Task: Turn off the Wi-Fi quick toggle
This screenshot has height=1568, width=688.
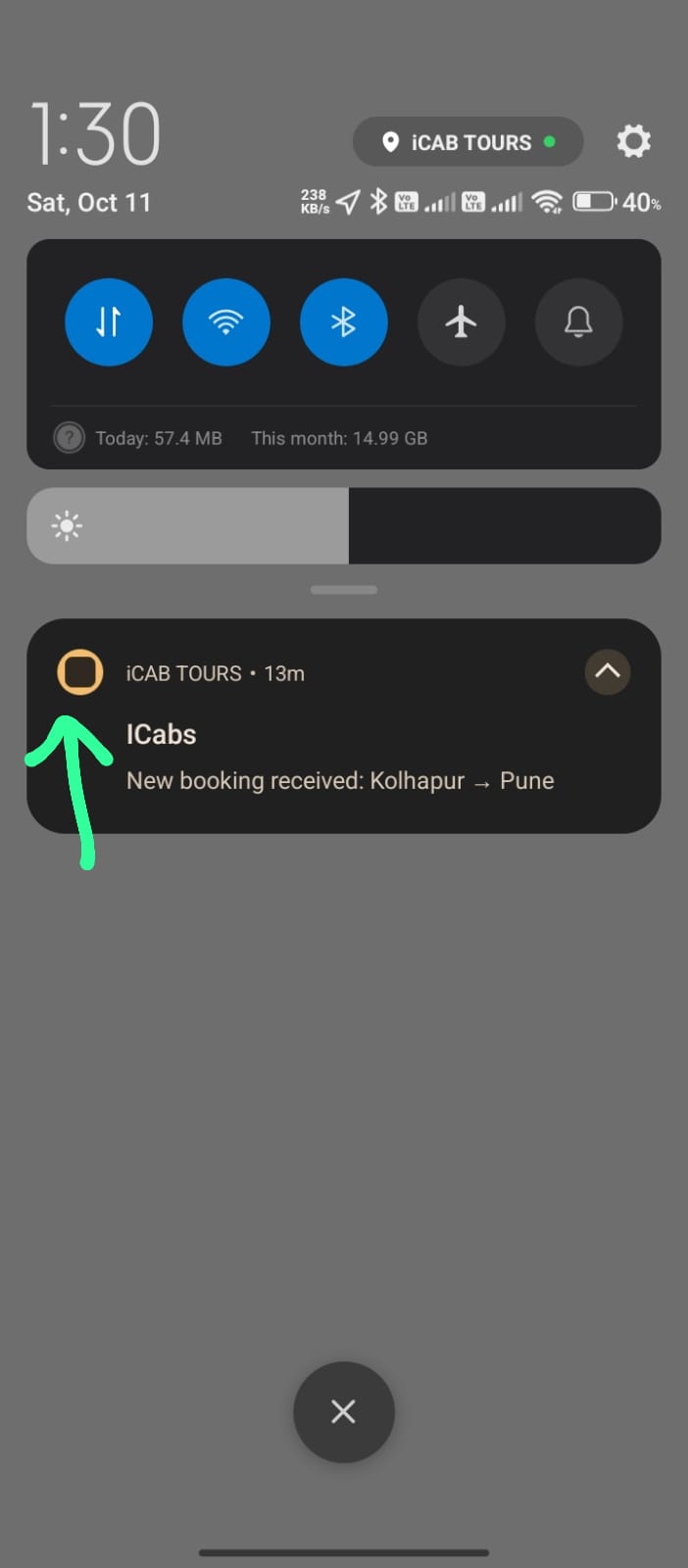Action: click(x=226, y=322)
